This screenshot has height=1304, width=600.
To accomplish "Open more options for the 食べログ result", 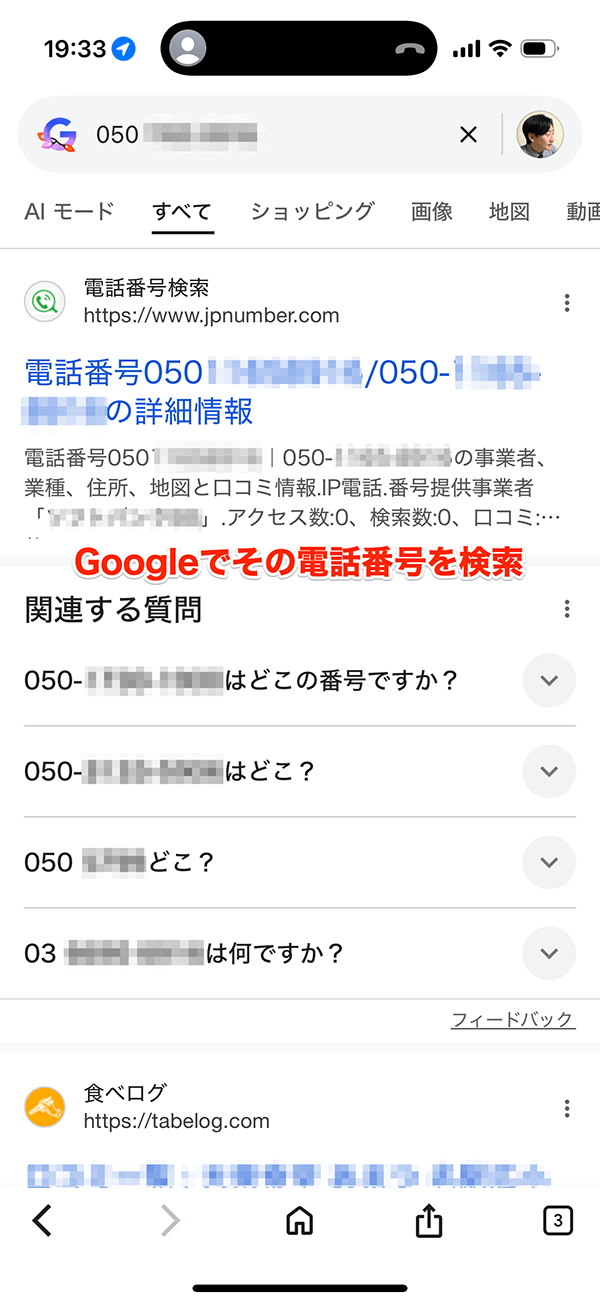I will [567, 1108].
